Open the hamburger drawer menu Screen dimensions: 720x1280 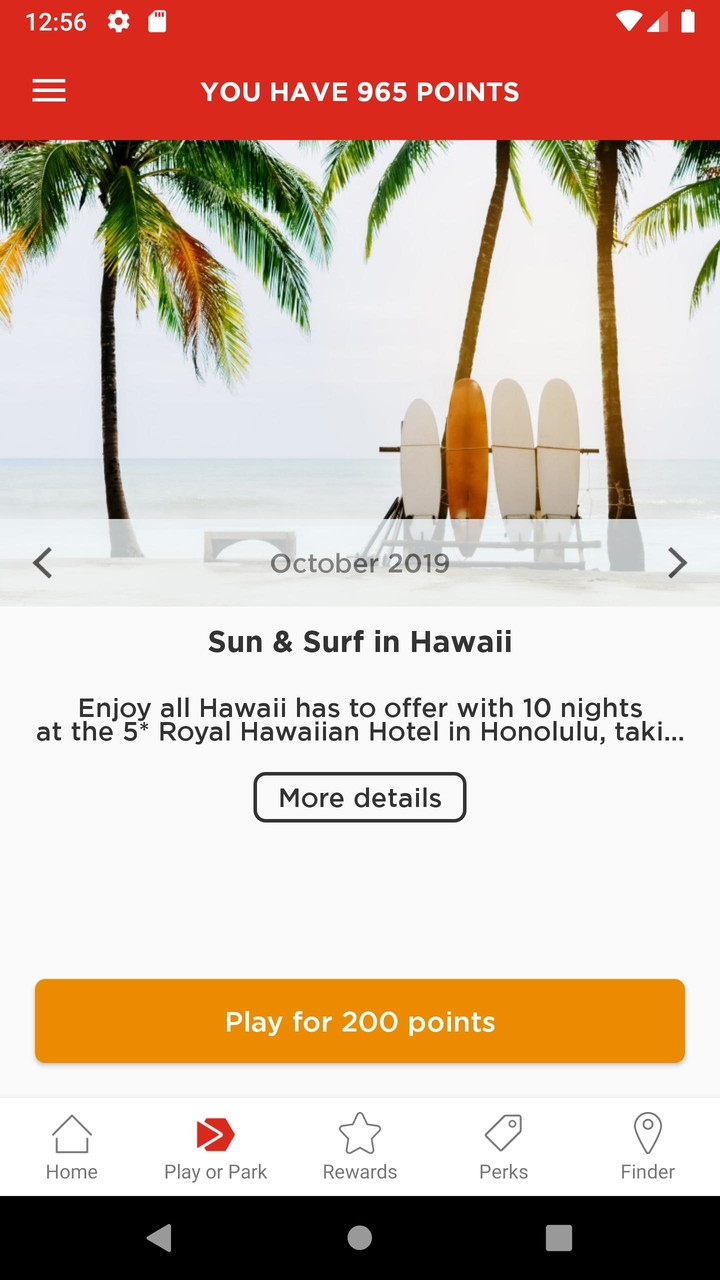coord(49,91)
